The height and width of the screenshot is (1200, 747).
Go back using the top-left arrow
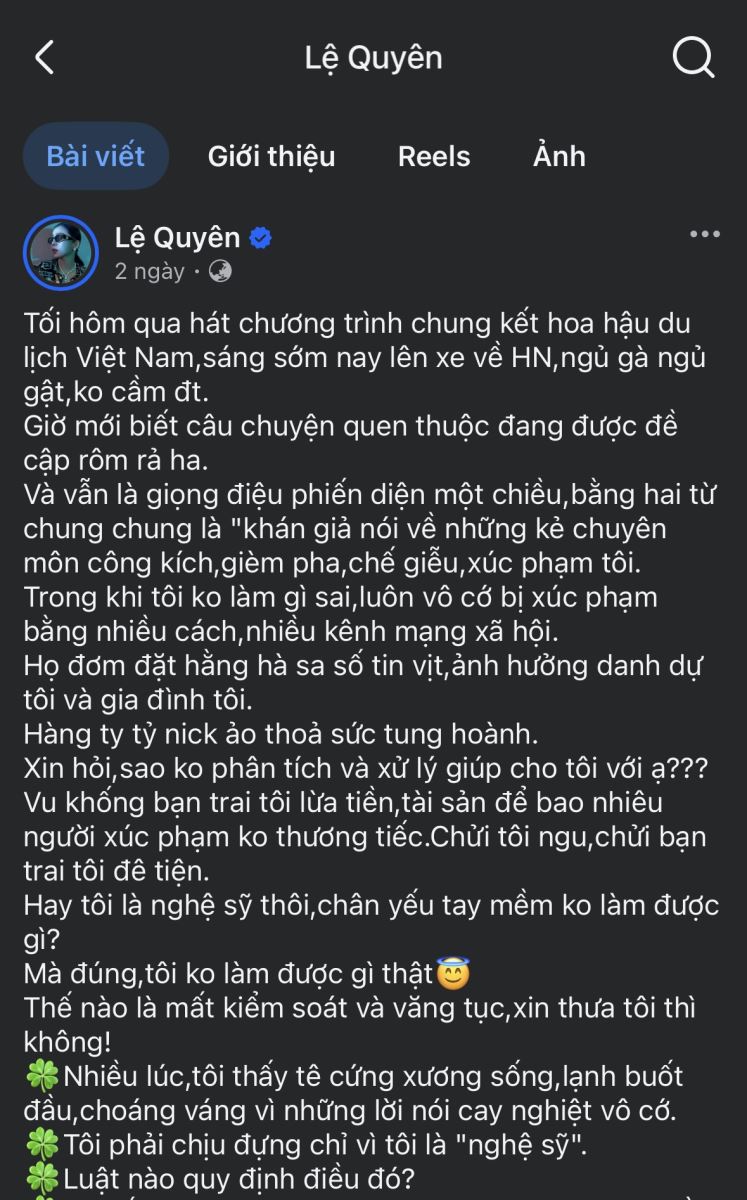point(44,57)
